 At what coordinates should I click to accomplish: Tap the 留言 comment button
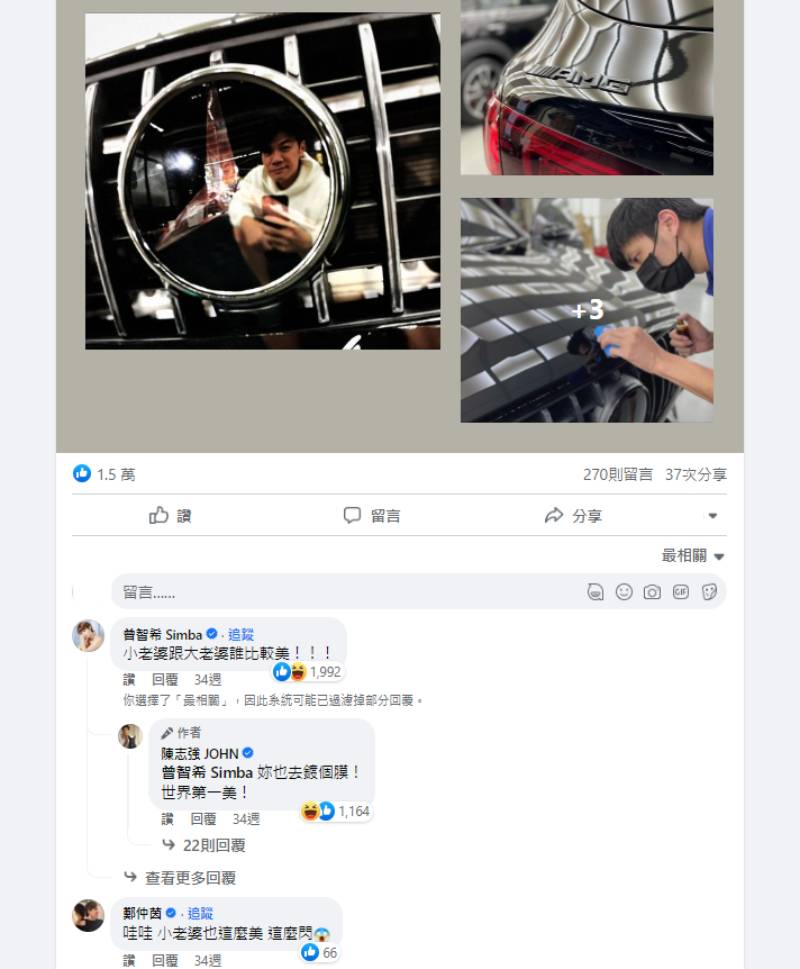[372, 516]
